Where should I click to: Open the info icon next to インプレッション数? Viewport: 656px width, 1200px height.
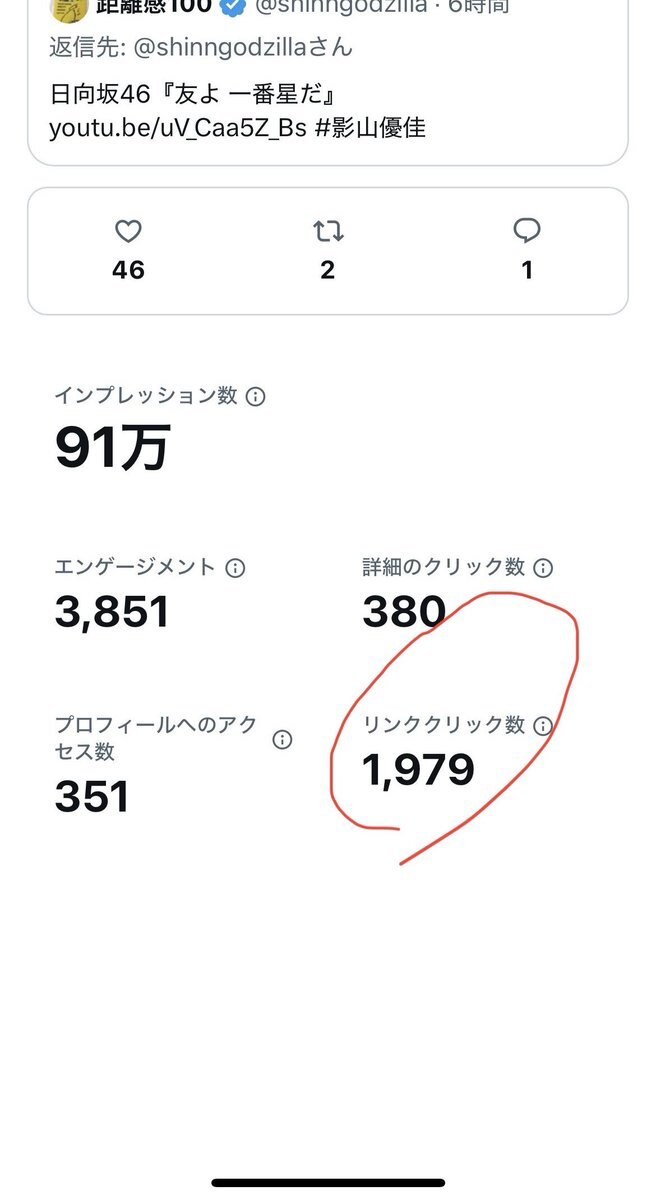(256, 396)
